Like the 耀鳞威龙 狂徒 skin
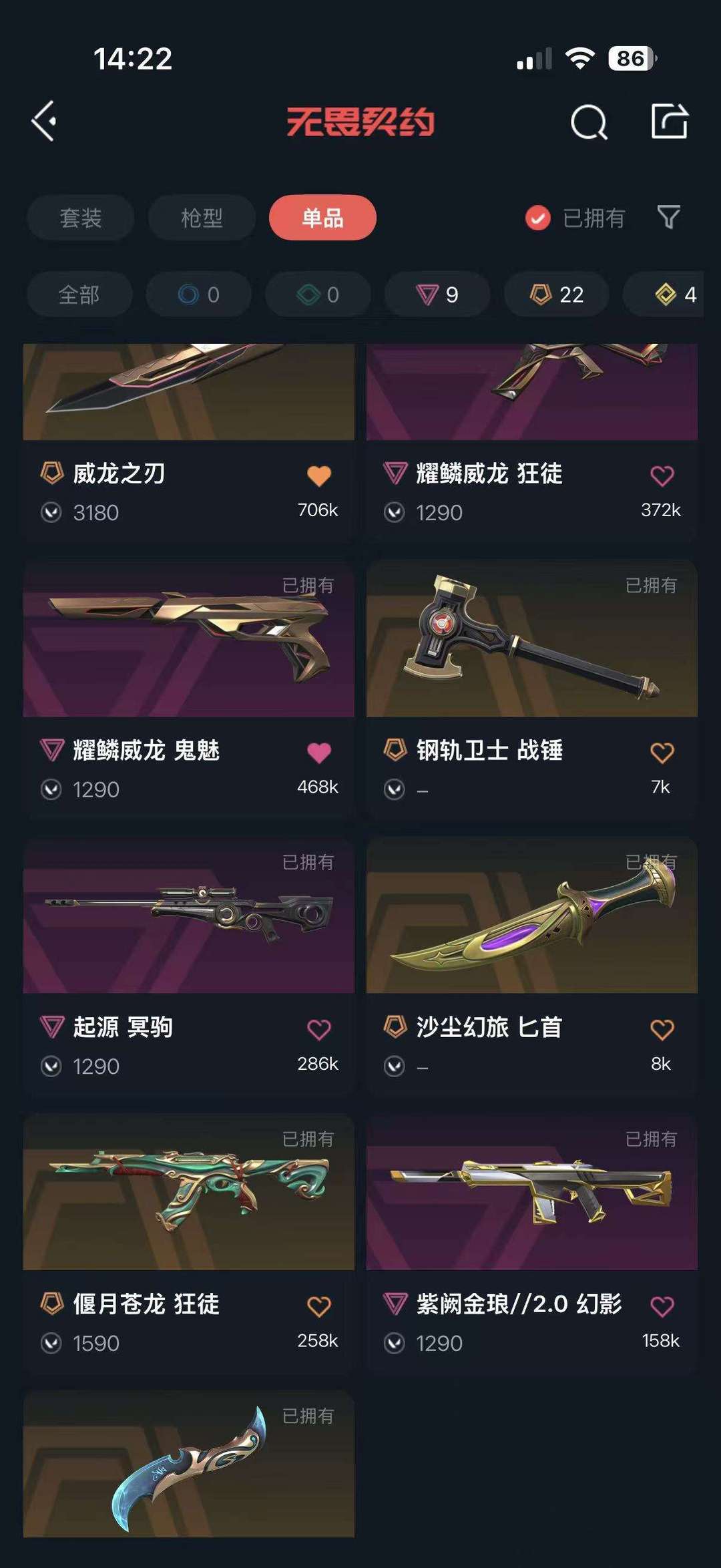Viewport: 721px width, 1568px height. tap(662, 476)
